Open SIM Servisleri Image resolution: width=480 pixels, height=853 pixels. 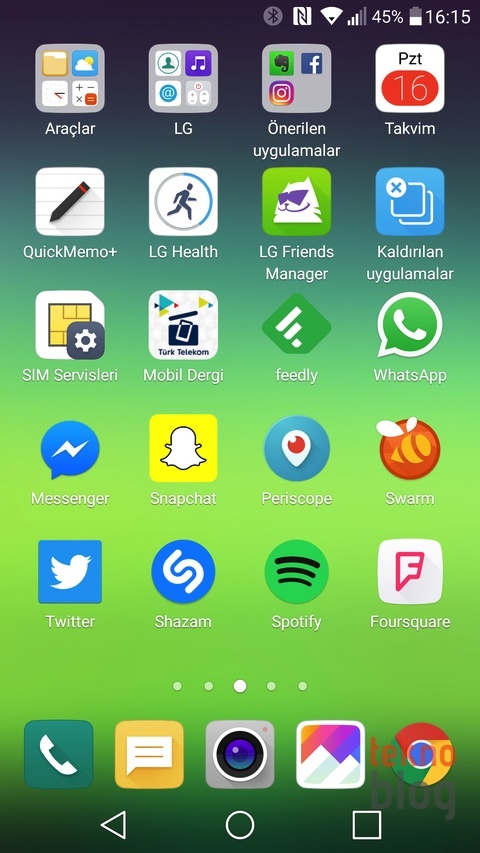click(70, 325)
